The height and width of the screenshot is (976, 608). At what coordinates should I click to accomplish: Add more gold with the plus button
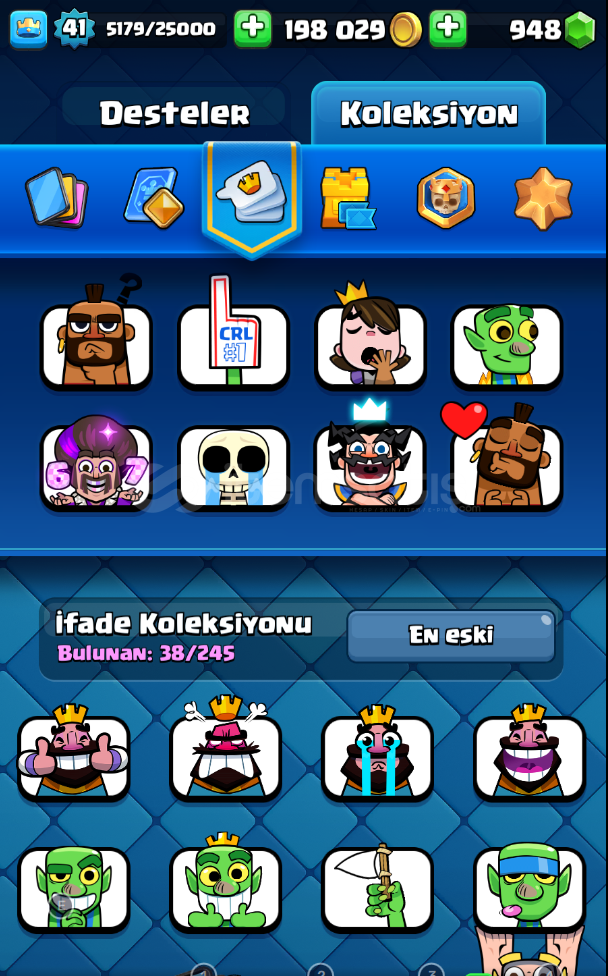[448, 29]
